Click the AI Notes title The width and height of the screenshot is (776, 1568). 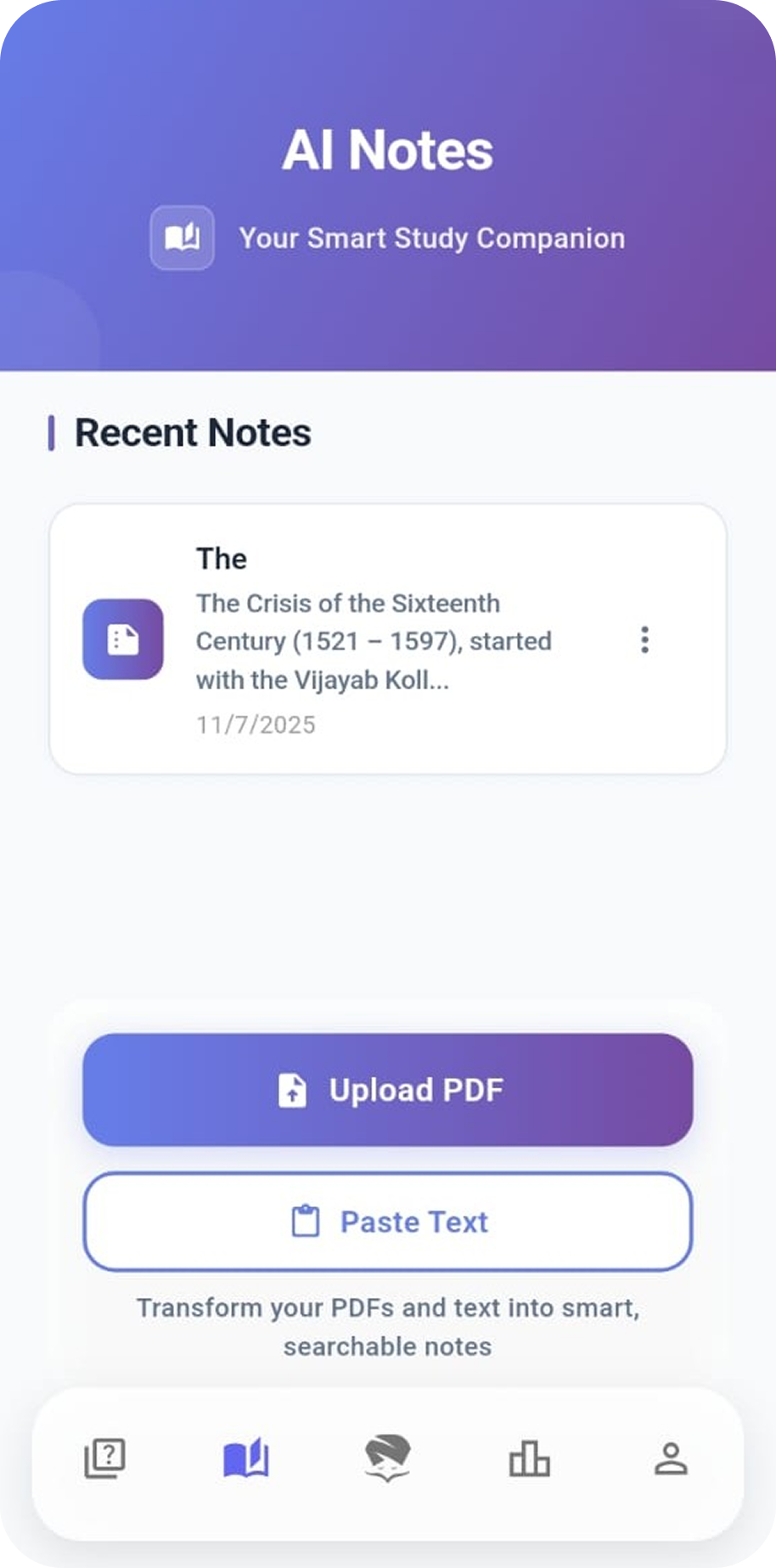(x=388, y=149)
